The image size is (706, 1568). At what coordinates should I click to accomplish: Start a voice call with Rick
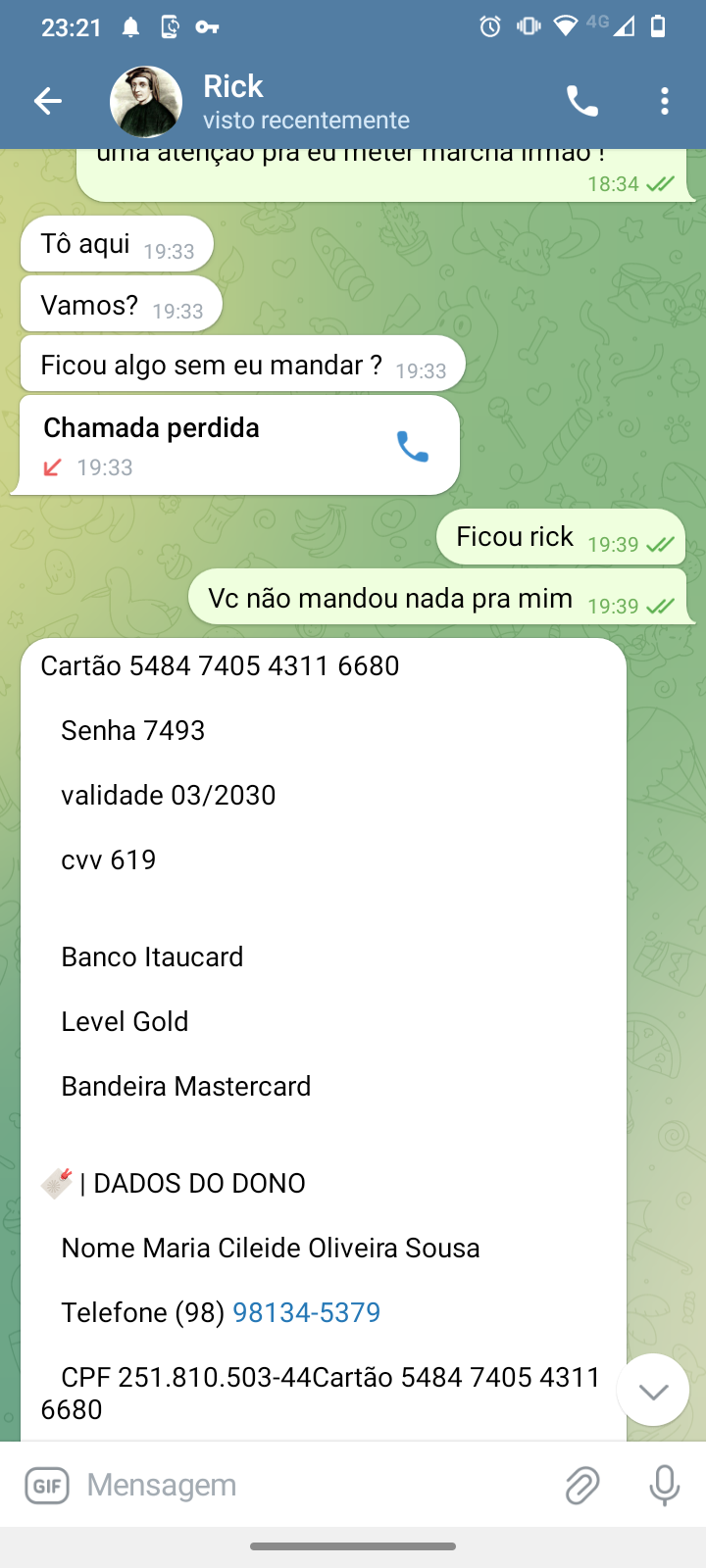tap(582, 101)
